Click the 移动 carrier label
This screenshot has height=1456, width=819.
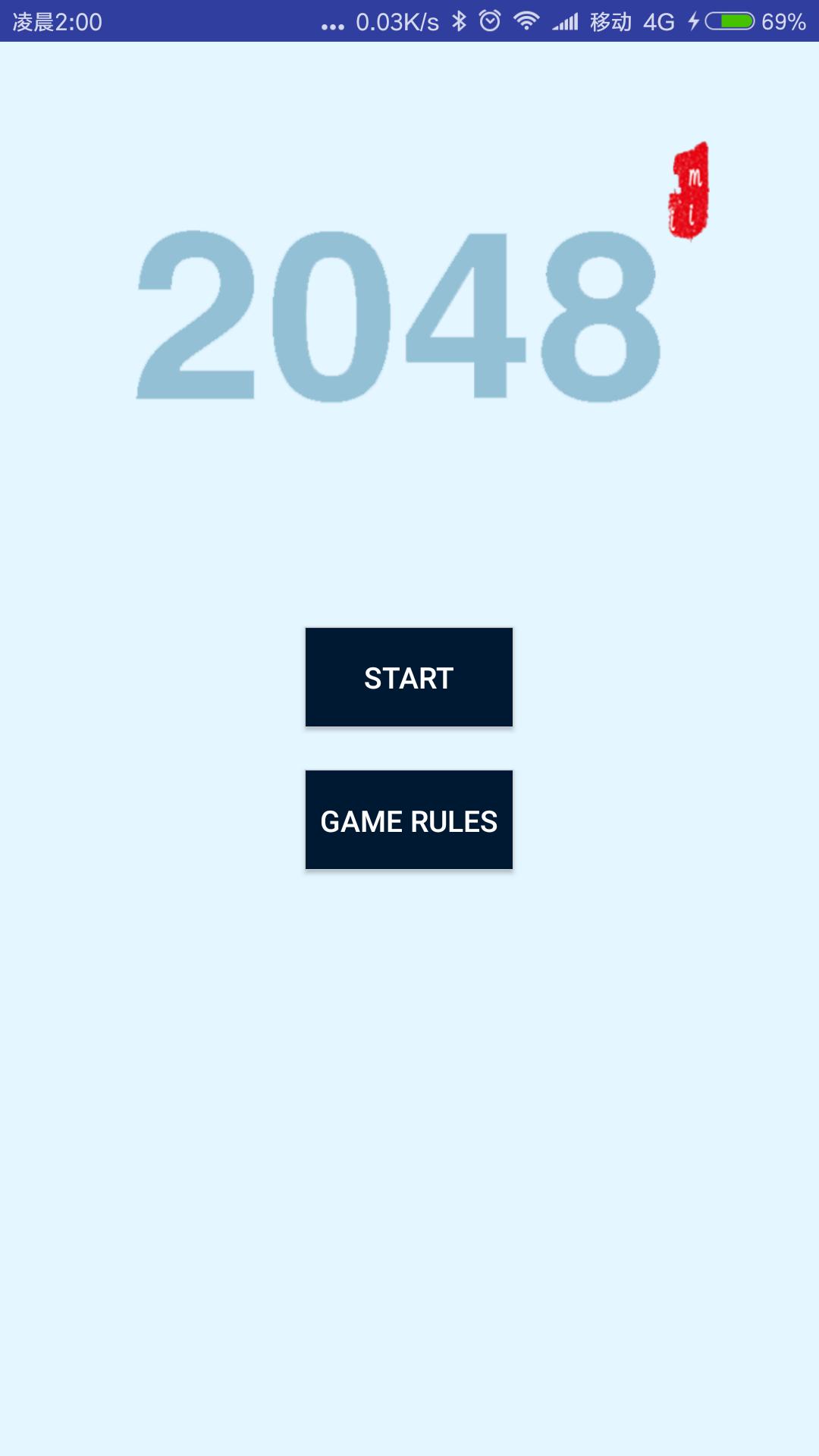(611, 21)
